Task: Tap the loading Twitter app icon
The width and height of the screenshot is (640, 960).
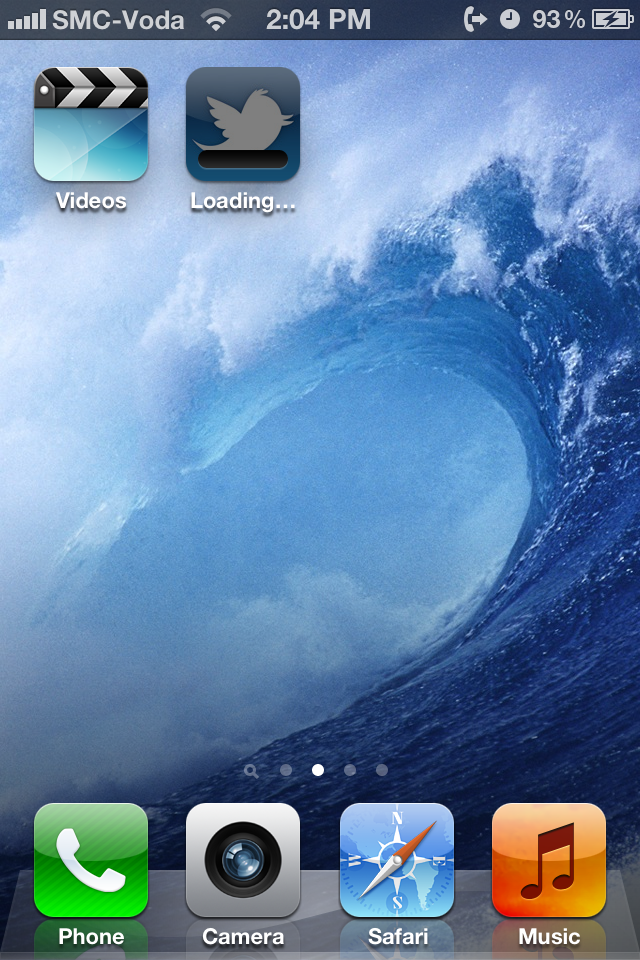Action: click(x=243, y=125)
